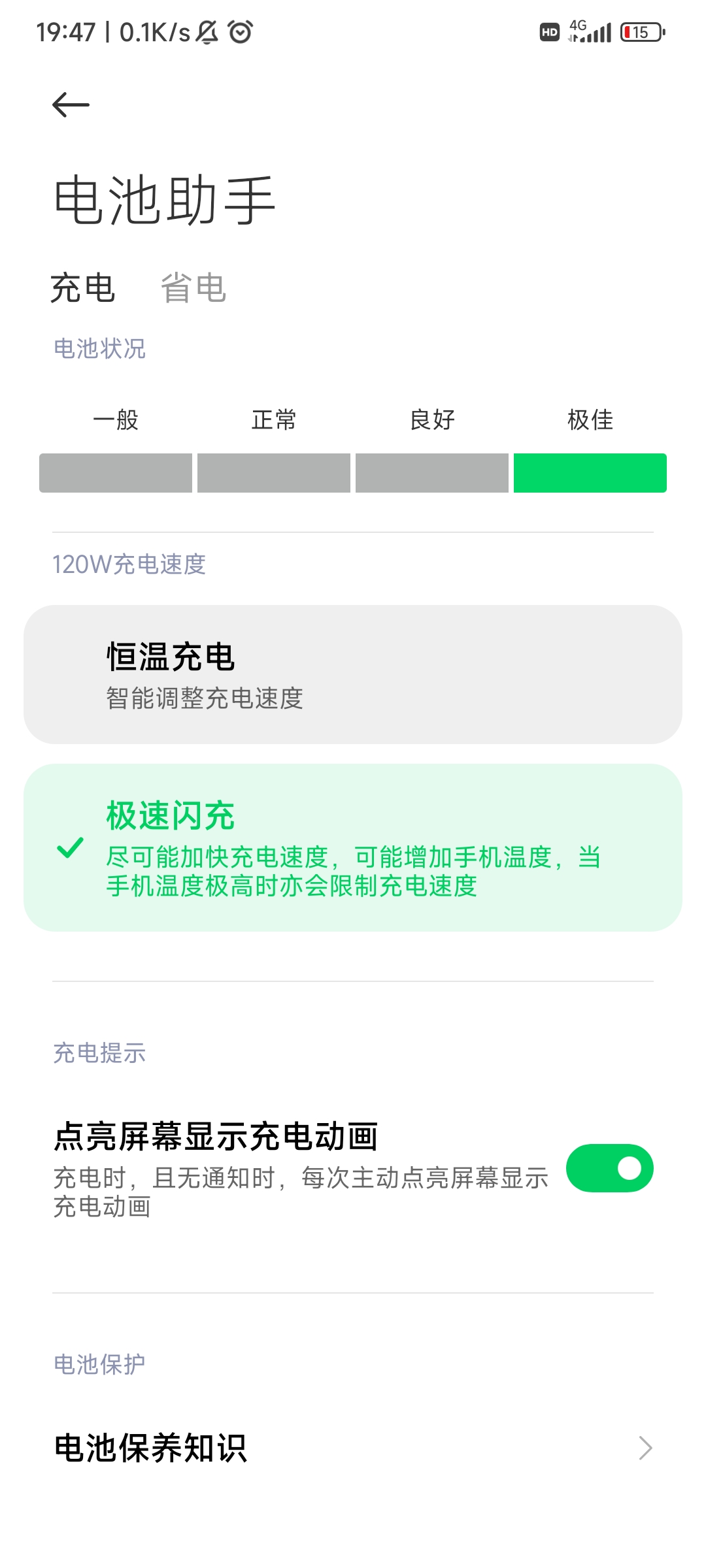Select 极速闪充 charging mode
Screen dimensions: 706x1568
point(353,847)
